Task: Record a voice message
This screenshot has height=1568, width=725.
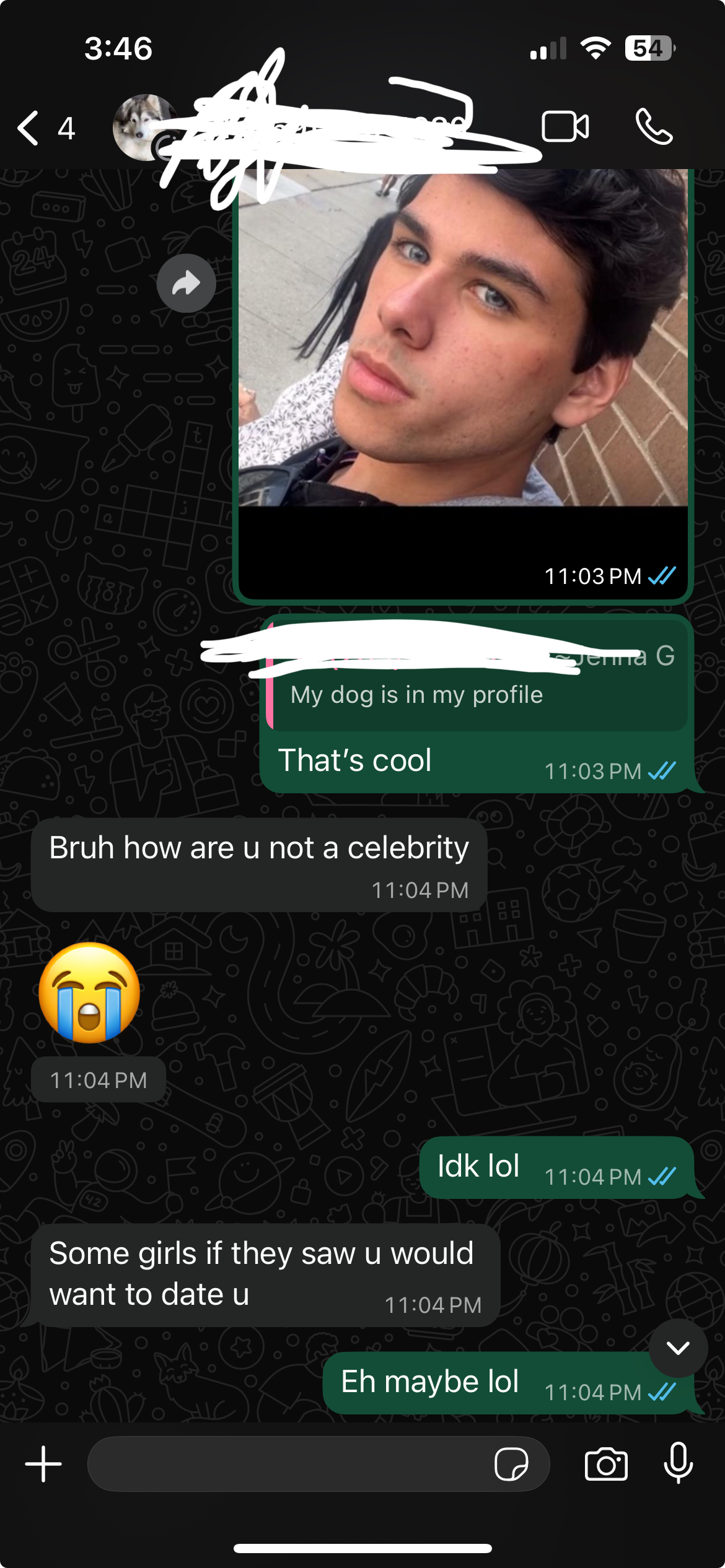Action: tap(678, 1463)
